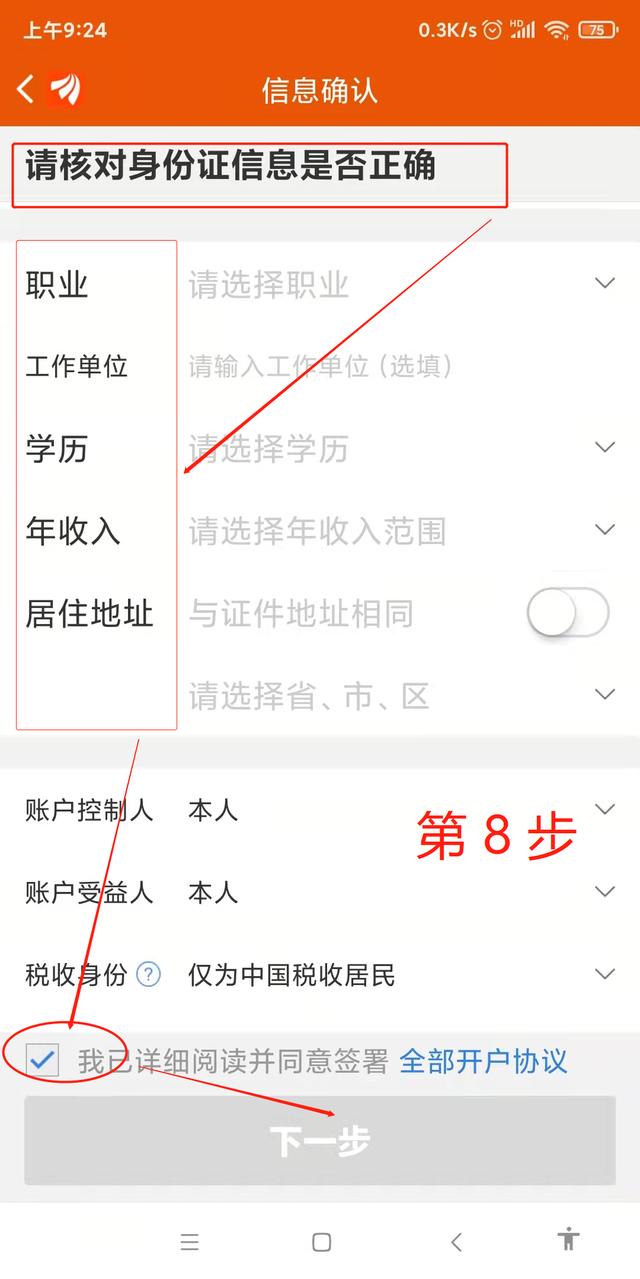Expand the 账户控制人 dropdown
The width and height of the screenshot is (640, 1279).
tap(400, 810)
